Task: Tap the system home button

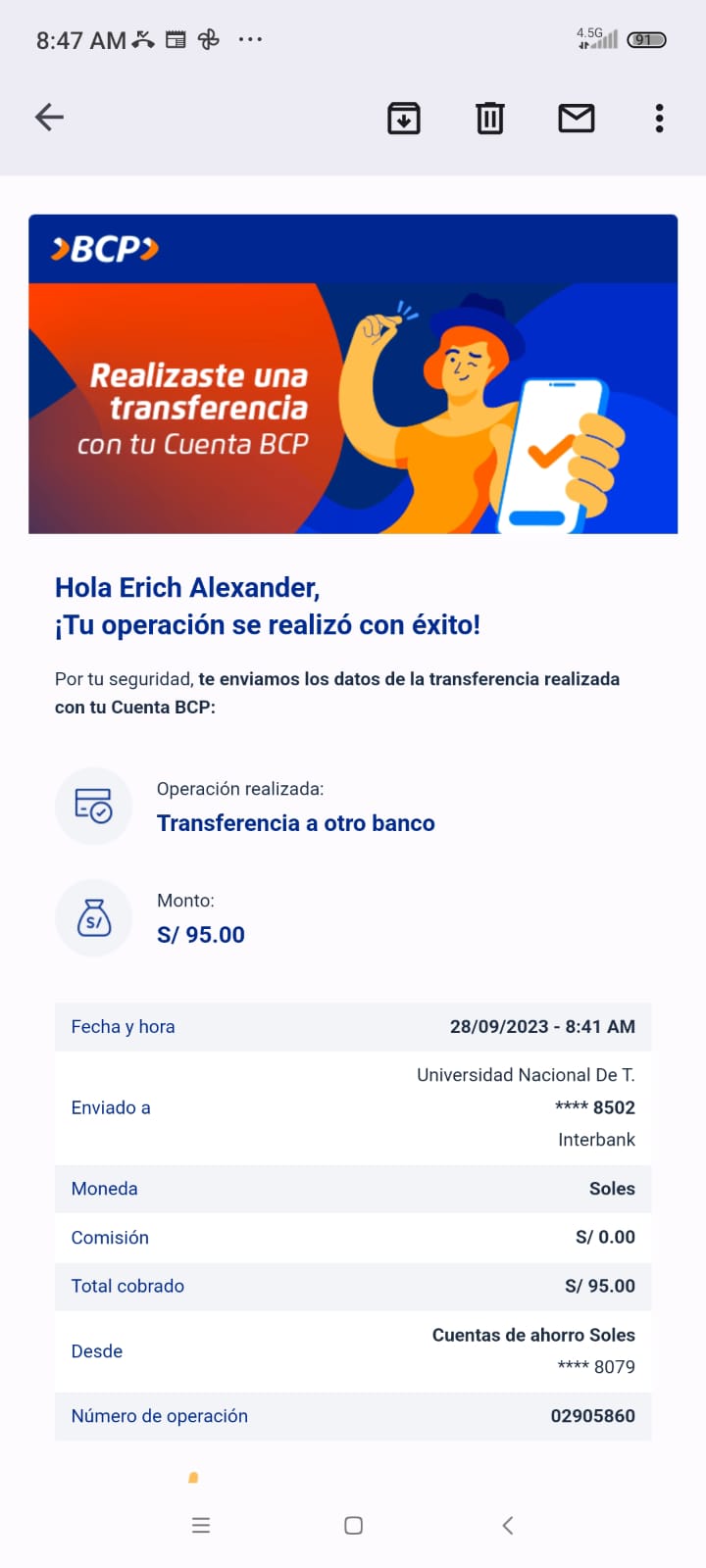Action: 354,1525
